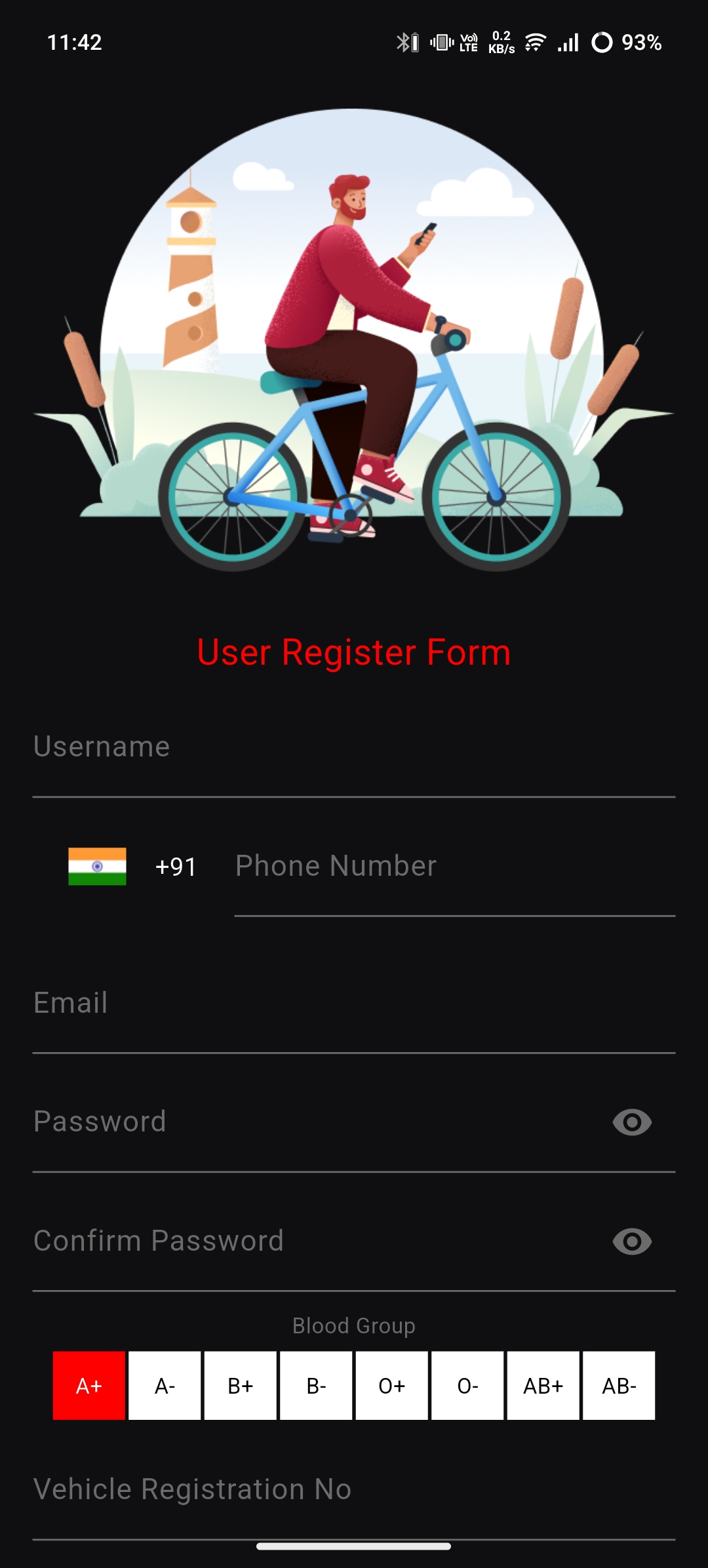Enter text in the Username field
Screen dimensions: 708x1568
(x=354, y=747)
